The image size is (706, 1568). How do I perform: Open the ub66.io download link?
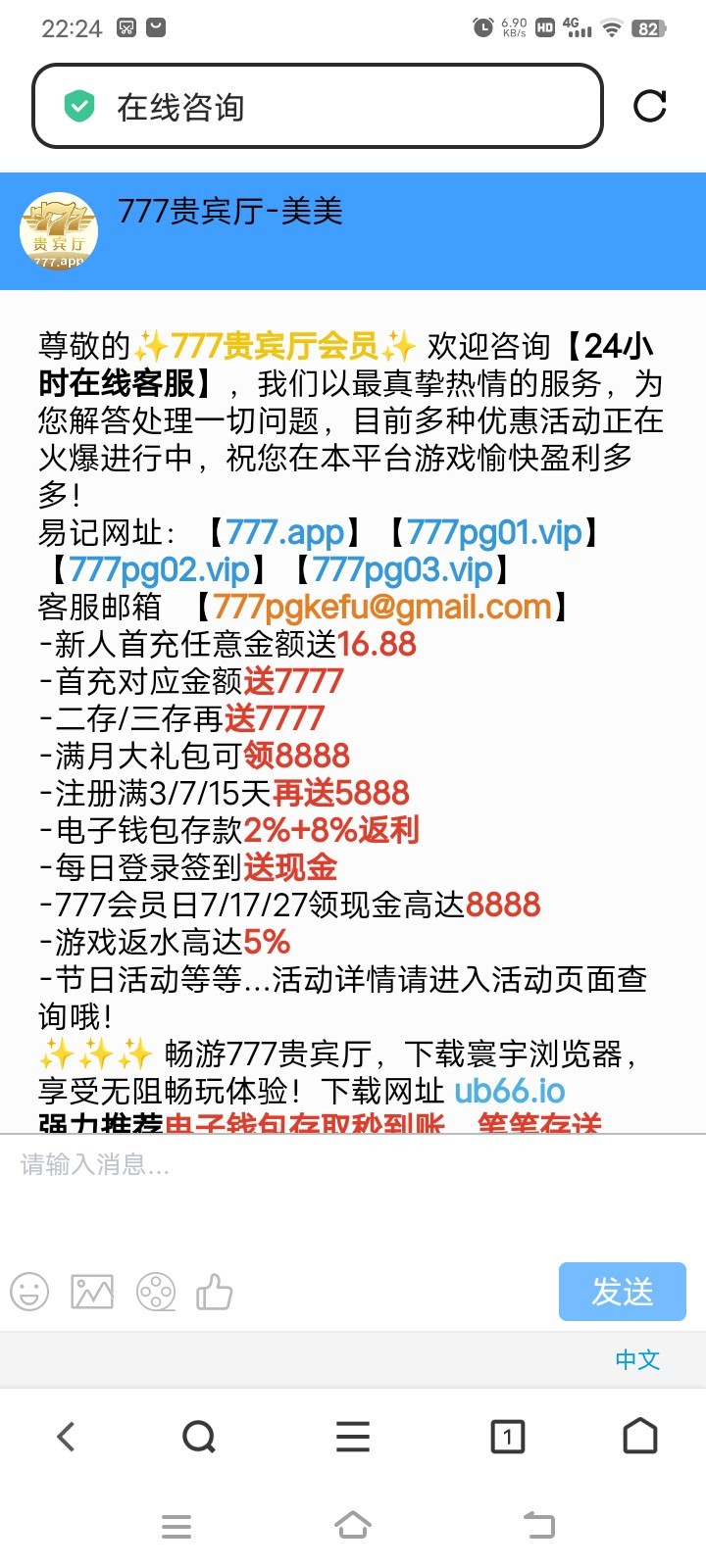[510, 1091]
